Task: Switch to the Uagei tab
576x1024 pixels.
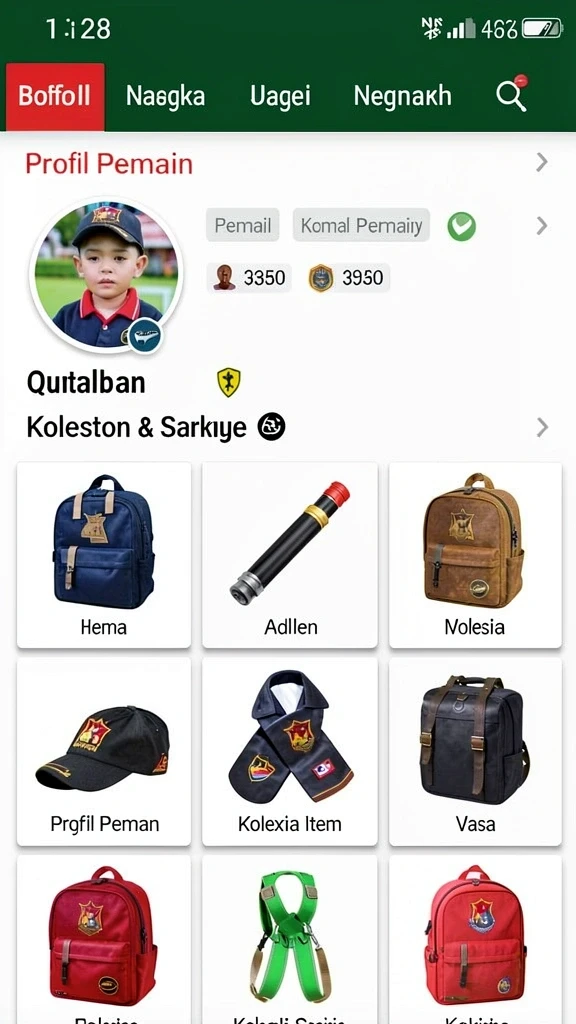Action: [x=280, y=97]
